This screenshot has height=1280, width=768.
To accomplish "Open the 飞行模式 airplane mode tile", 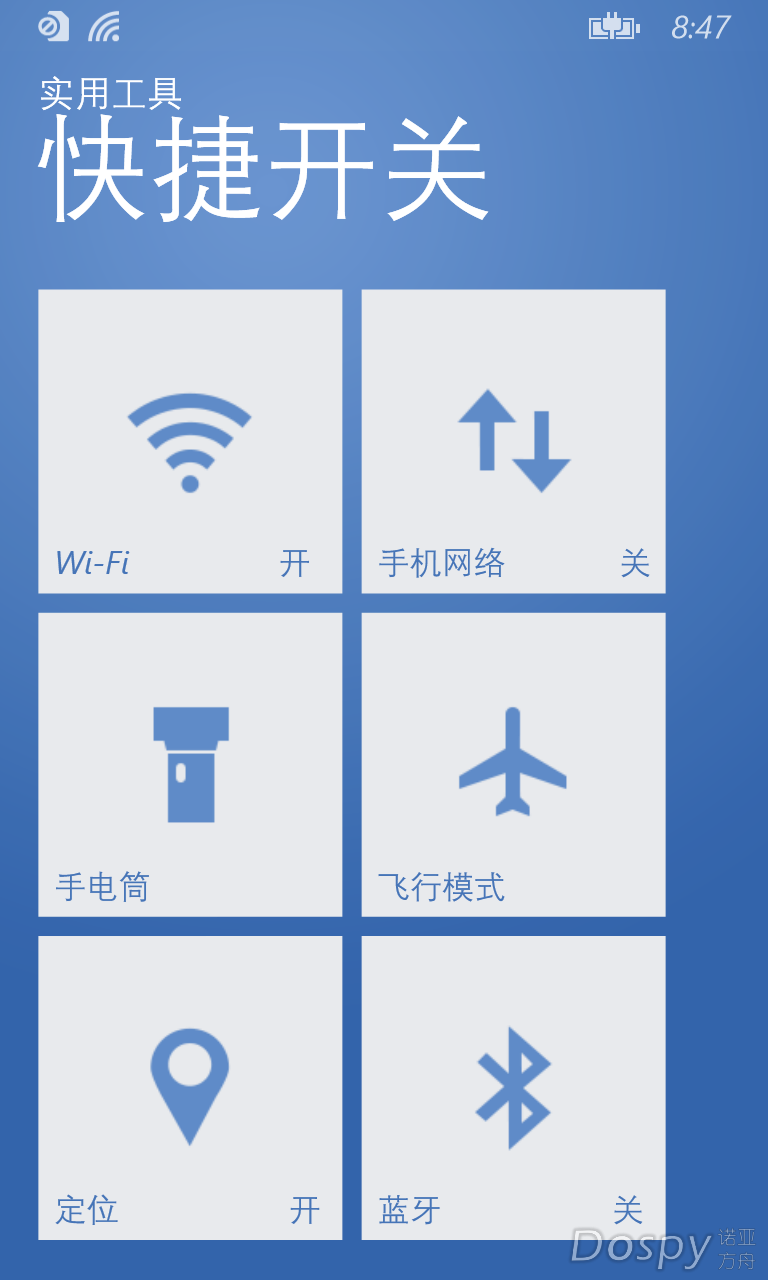I will pos(513,764).
